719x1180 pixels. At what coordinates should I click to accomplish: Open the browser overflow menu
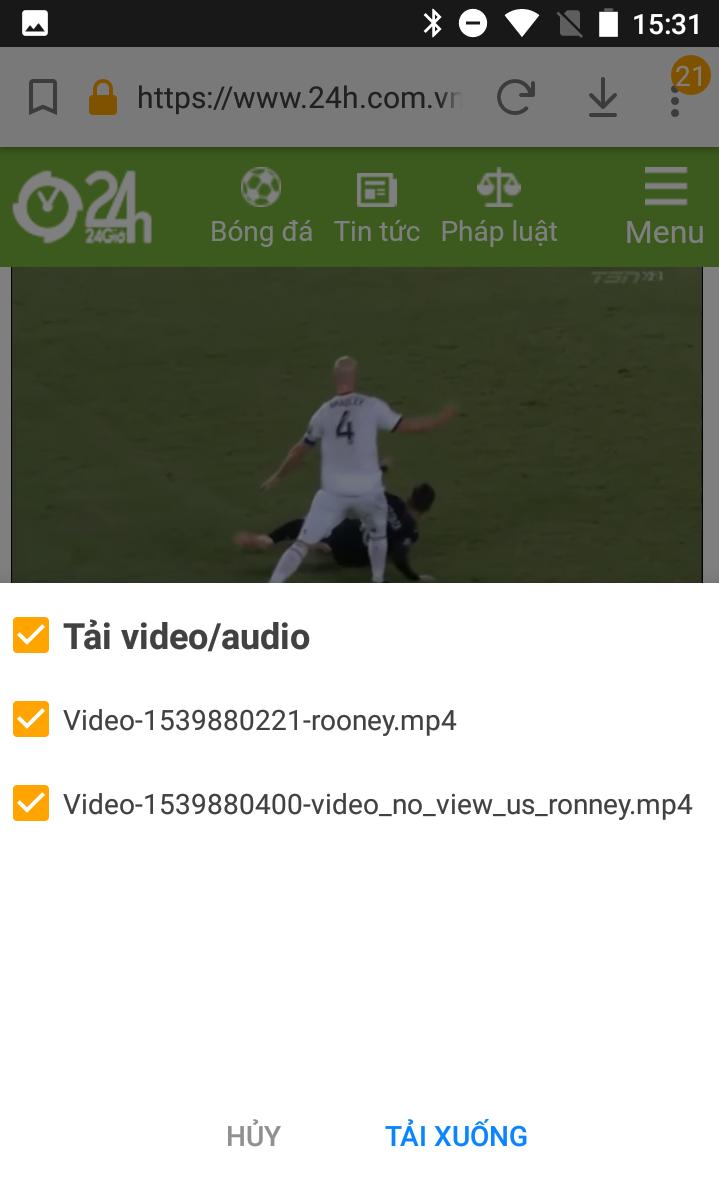coord(676,98)
